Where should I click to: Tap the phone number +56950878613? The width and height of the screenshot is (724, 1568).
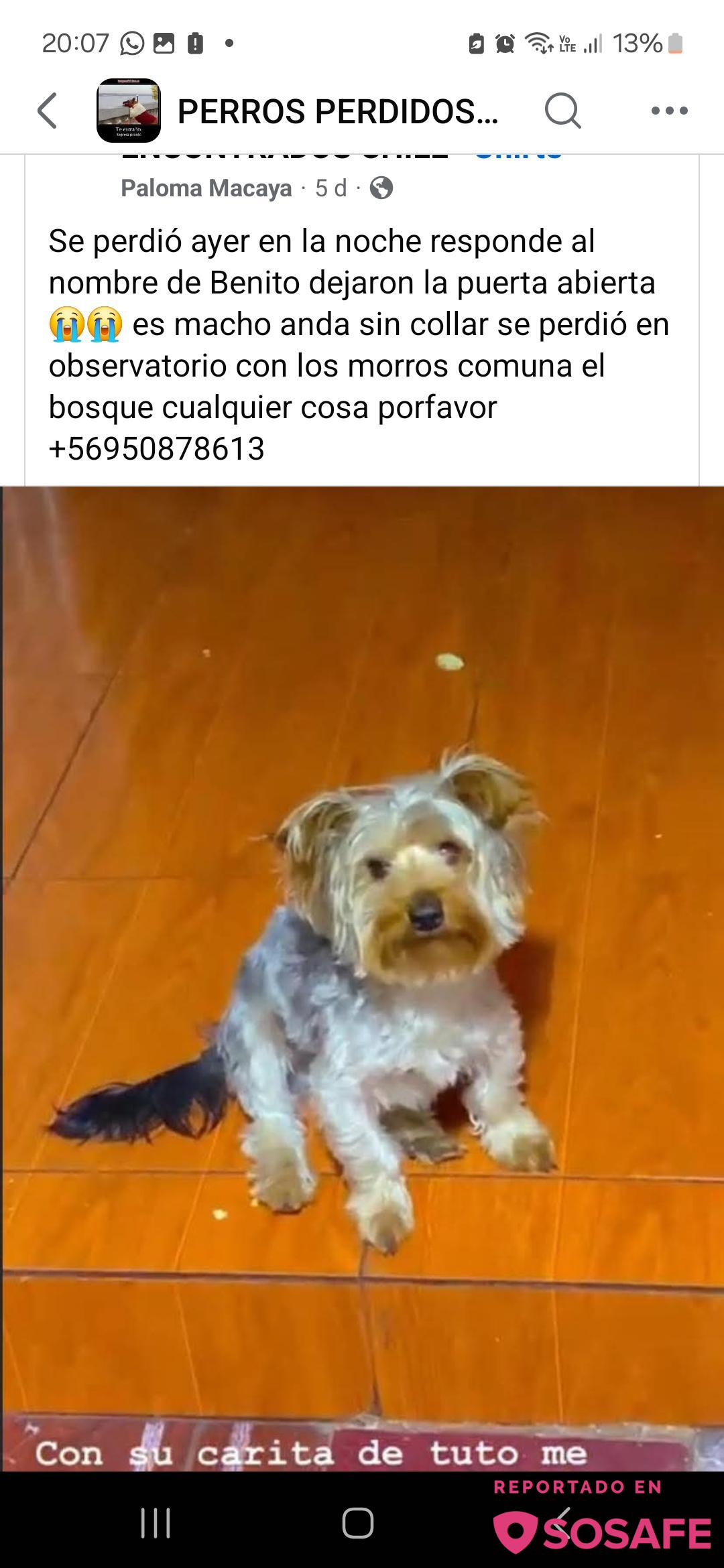coord(157,448)
